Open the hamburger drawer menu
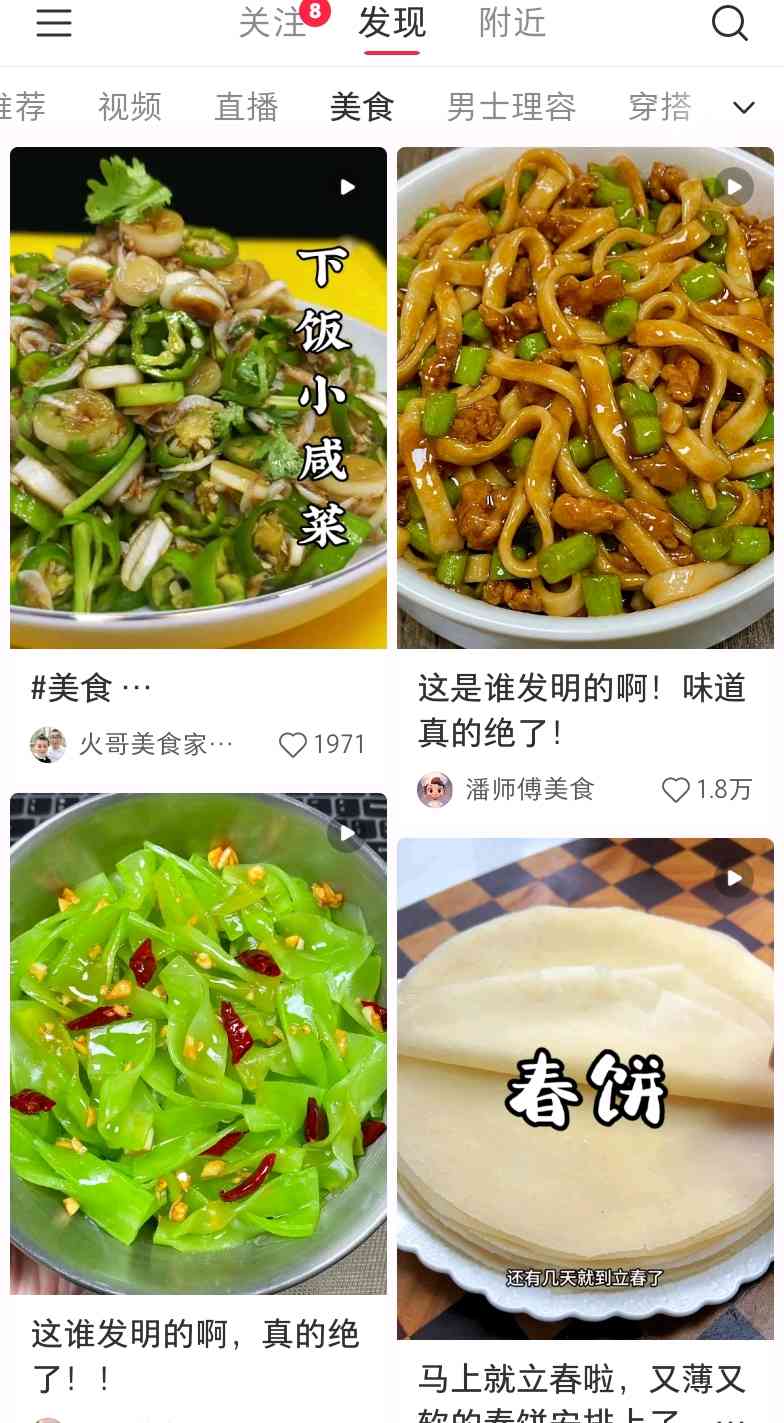 pyautogui.click(x=54, y=23)
